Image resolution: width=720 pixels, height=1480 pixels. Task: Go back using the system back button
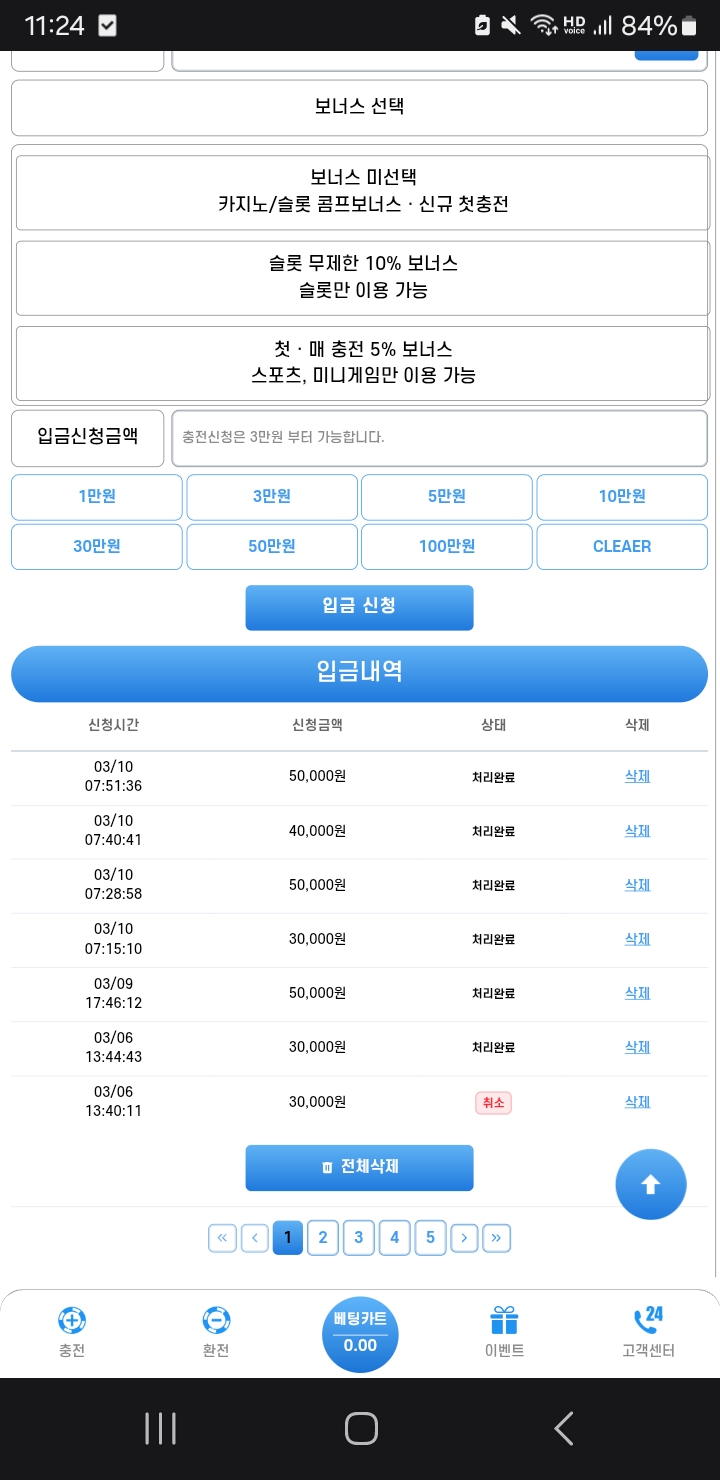click(564, 1428)
